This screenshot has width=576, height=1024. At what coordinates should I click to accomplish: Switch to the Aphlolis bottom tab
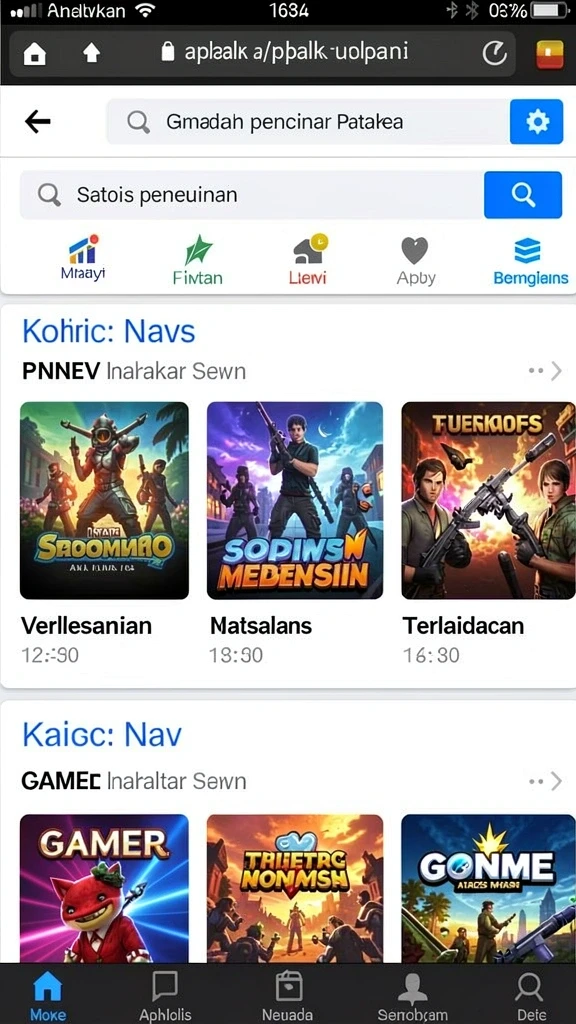pos(165,995)
